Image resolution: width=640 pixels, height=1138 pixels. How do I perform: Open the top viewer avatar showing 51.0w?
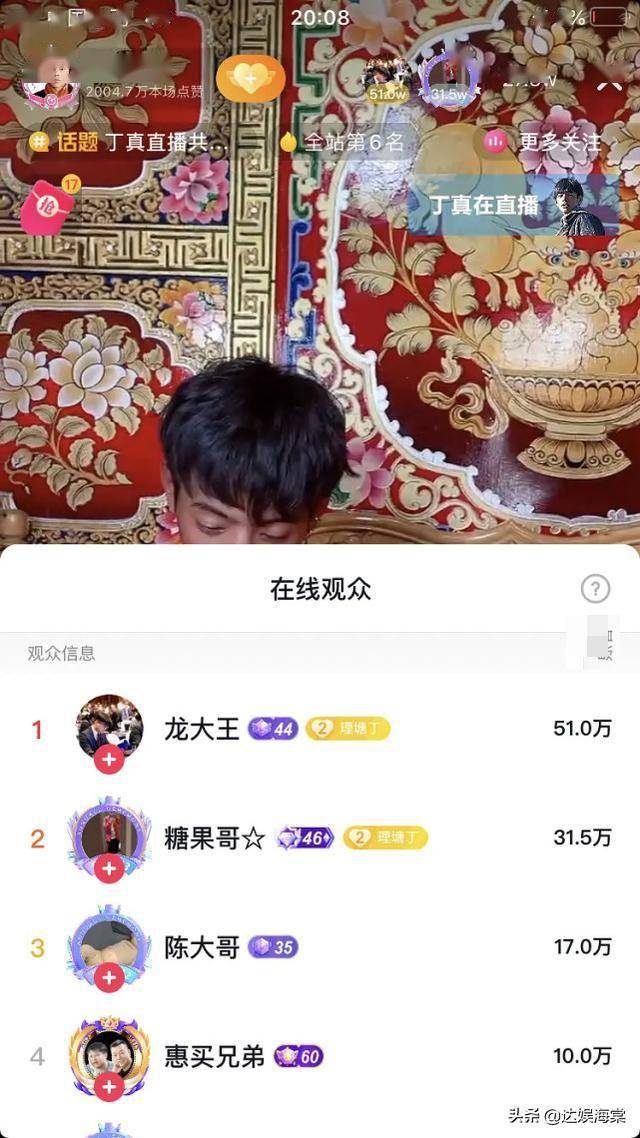[x=387, y=78]
